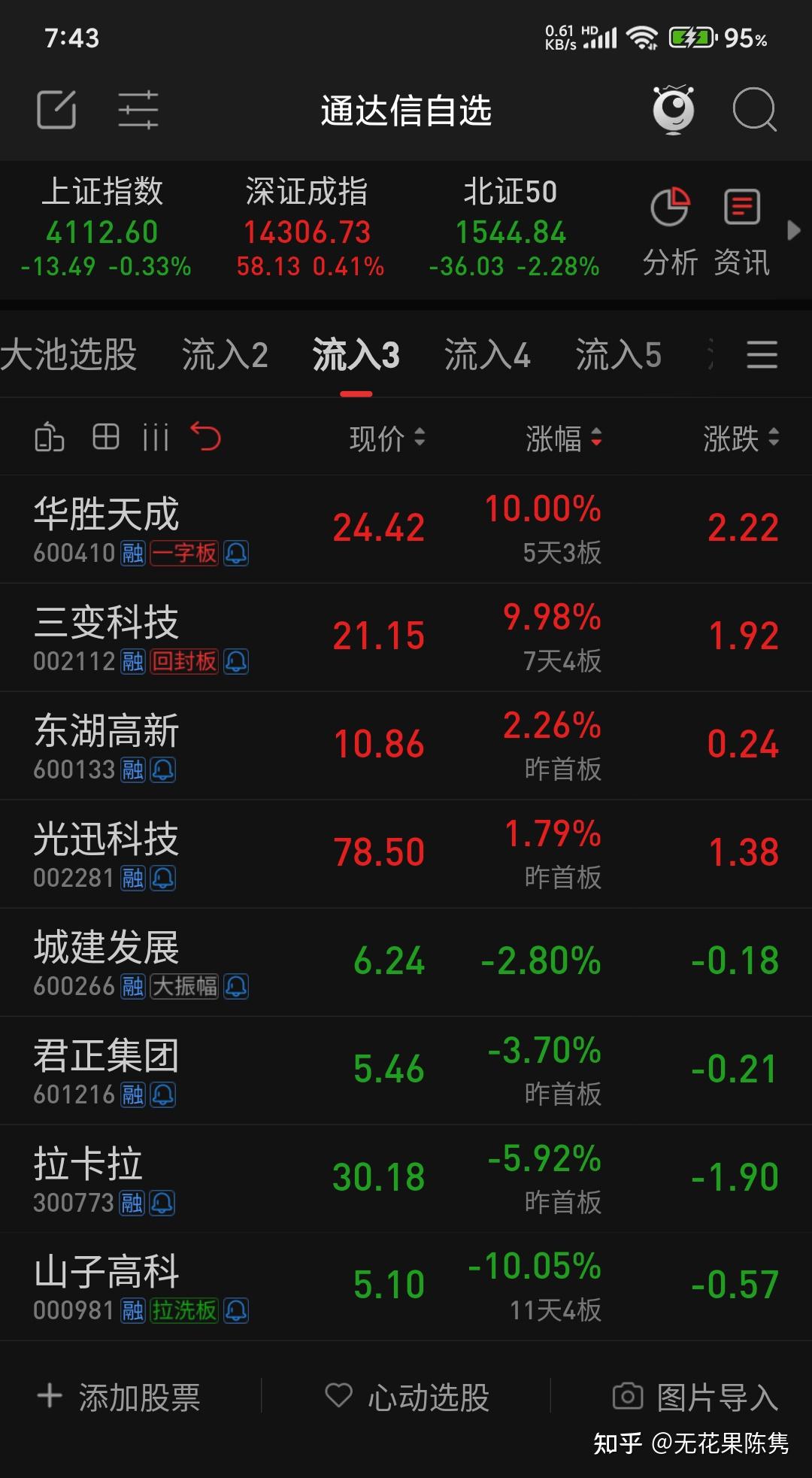Select the grid layout view icon

(x=105, y=436)
